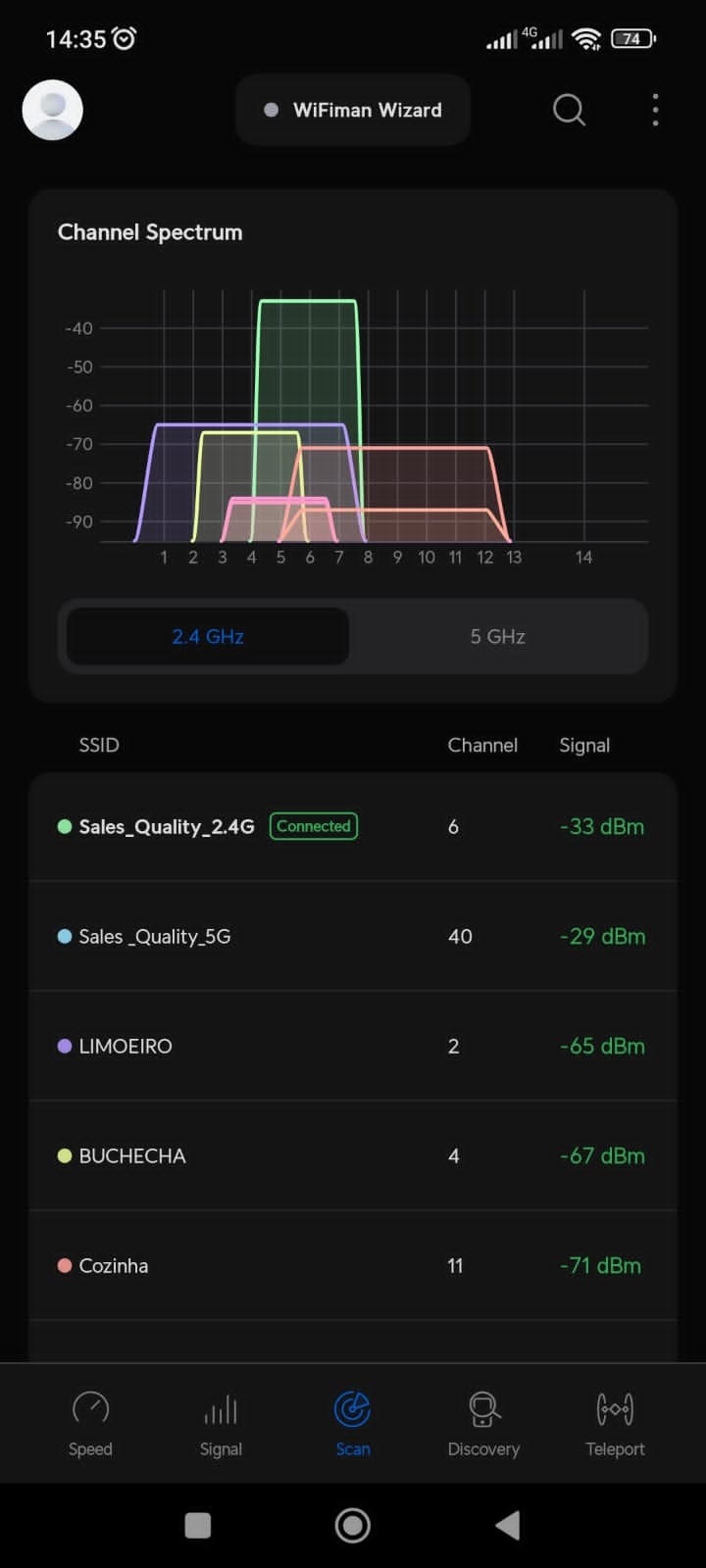Image resolution: width=706 pixels, height=1568 pixels.
Task: Open the Sales_Quality_2.4G network details
Action: point(353,826)
